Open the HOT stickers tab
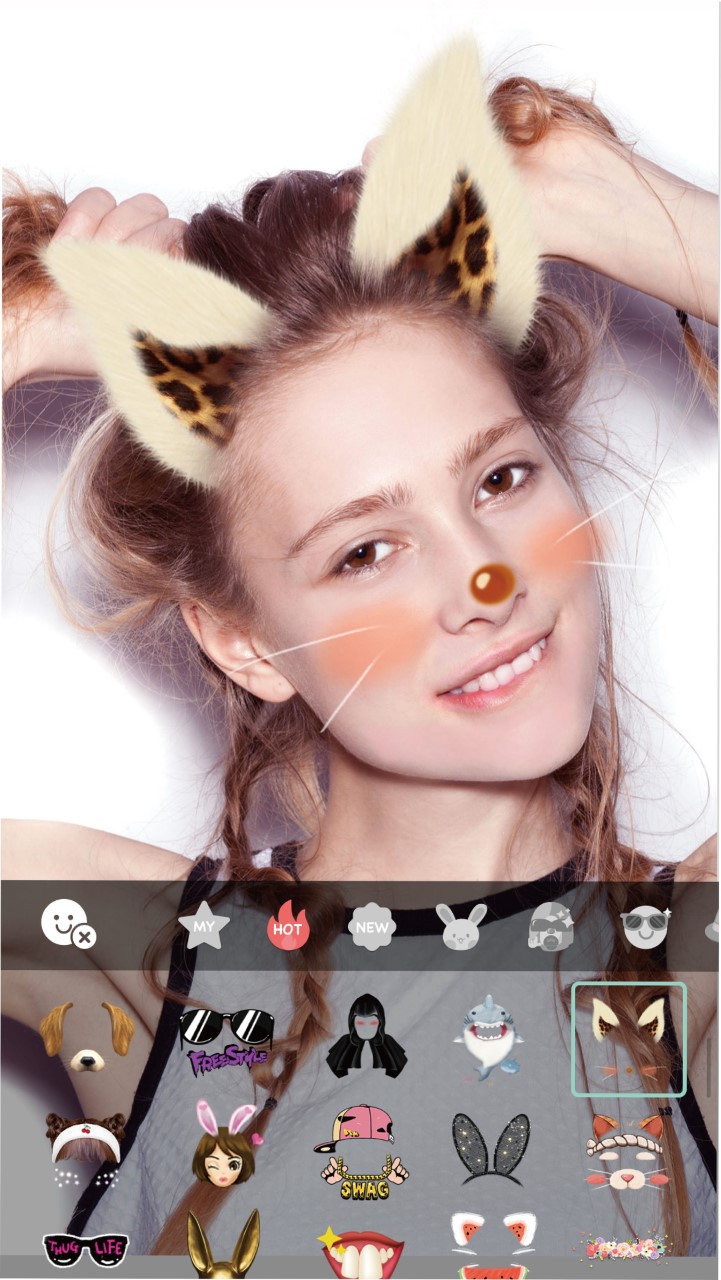This screenshot has width=721, height=1280. [x=288, y=927]
